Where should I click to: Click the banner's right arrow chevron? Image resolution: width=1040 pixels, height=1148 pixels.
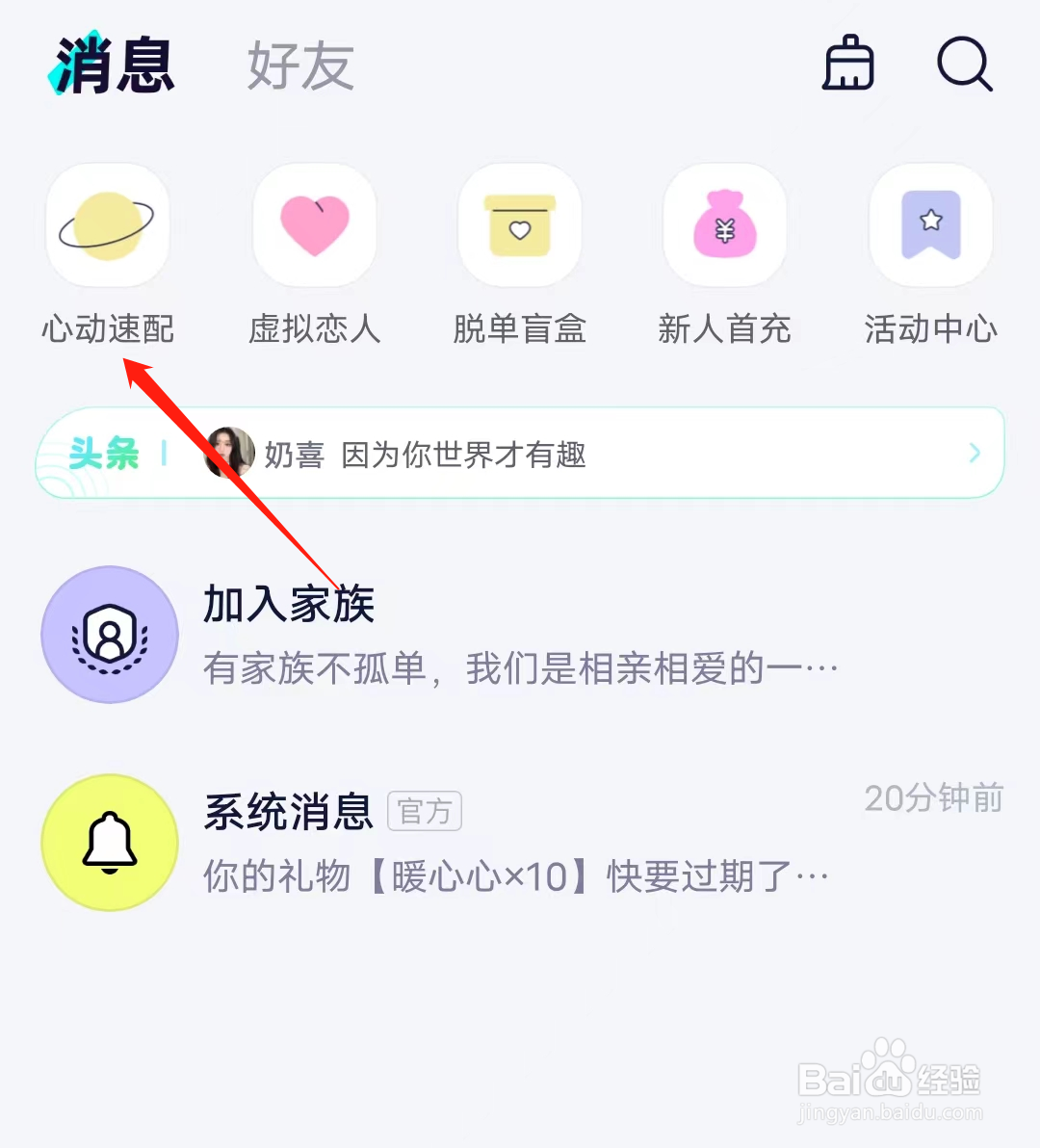(x=975, y=453)
